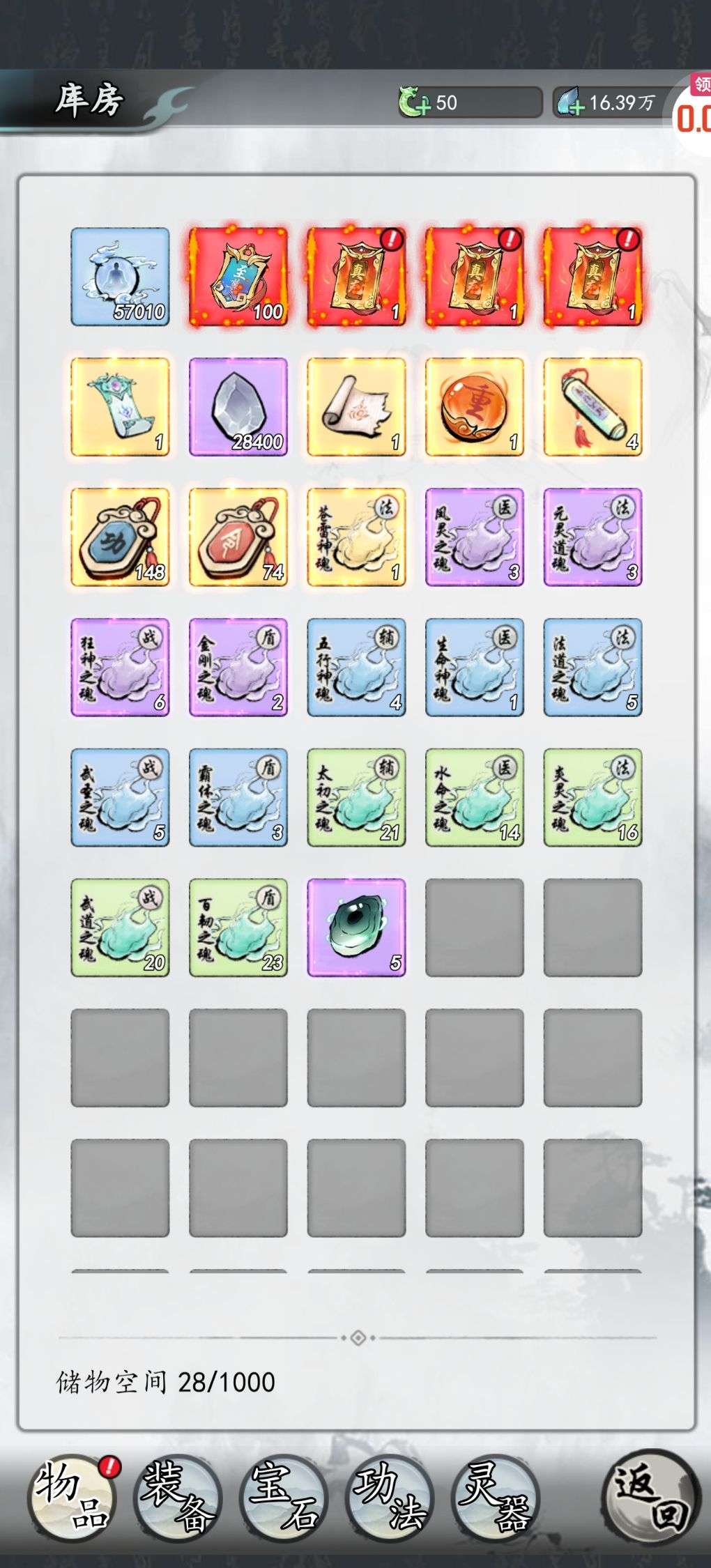Image resolution: width=711 pixels, height=1568 pixels.
Task: Open the item with quantity 57010
Action: point(120,277)
